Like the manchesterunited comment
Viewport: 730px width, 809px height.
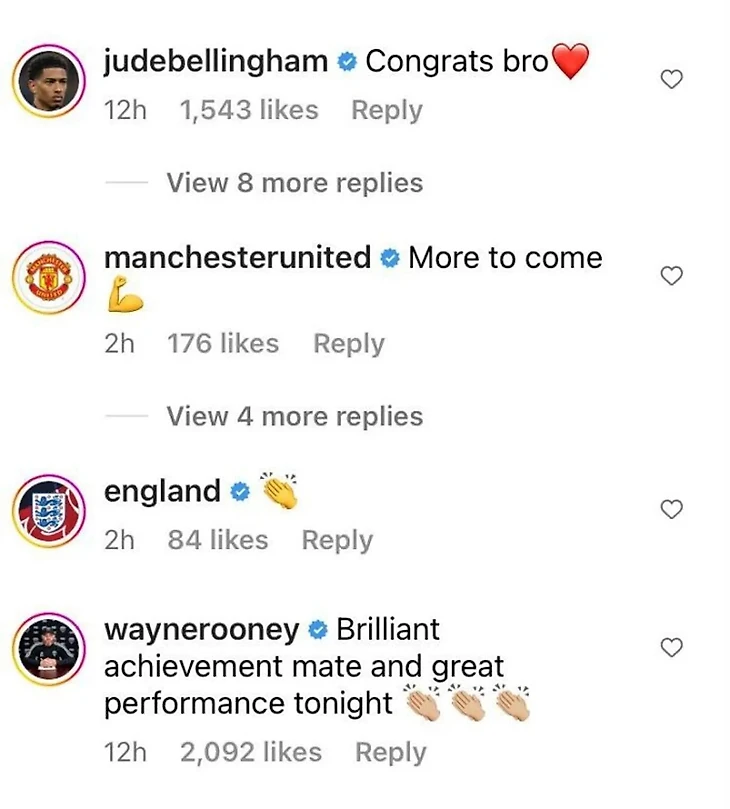[x=673, y=275]
